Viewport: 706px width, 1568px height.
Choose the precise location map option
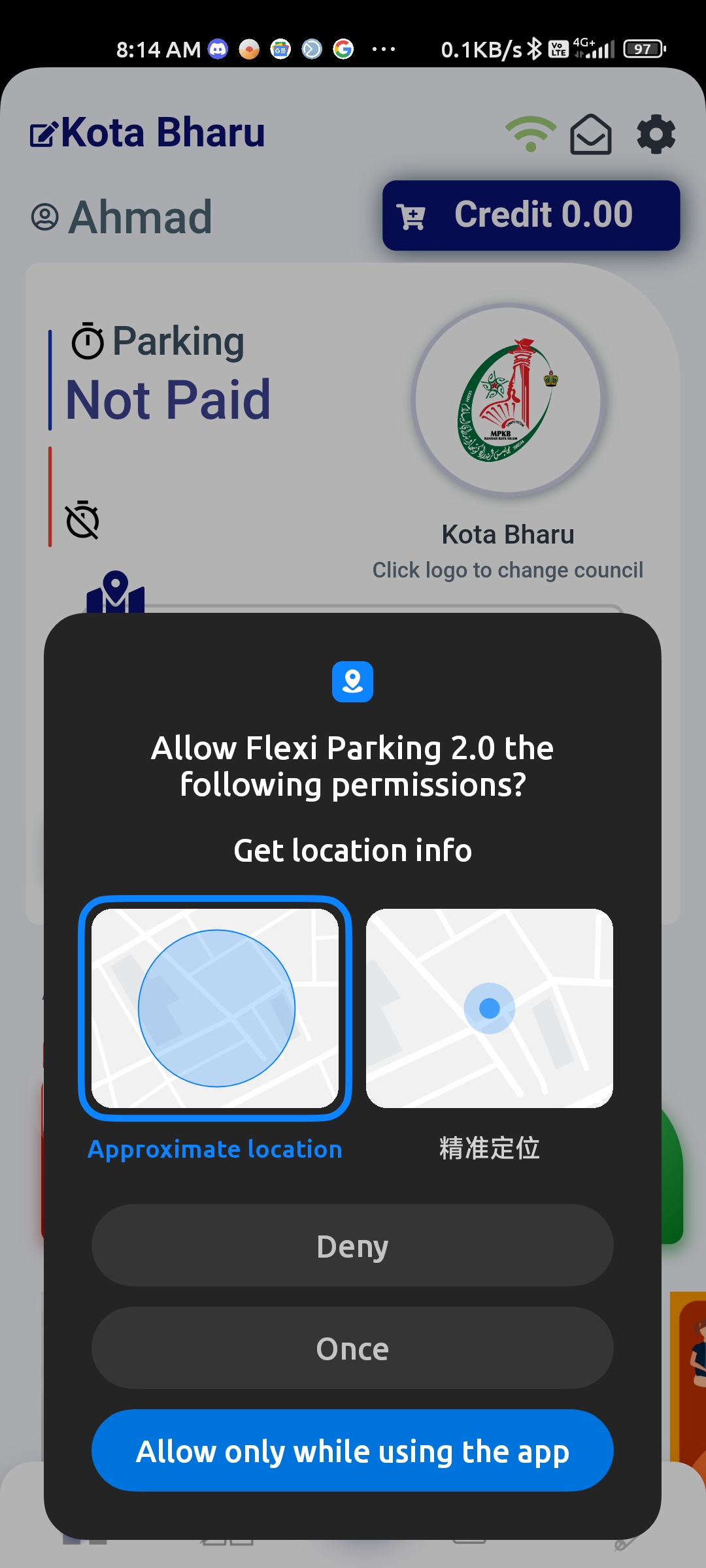coord(490,1007)
